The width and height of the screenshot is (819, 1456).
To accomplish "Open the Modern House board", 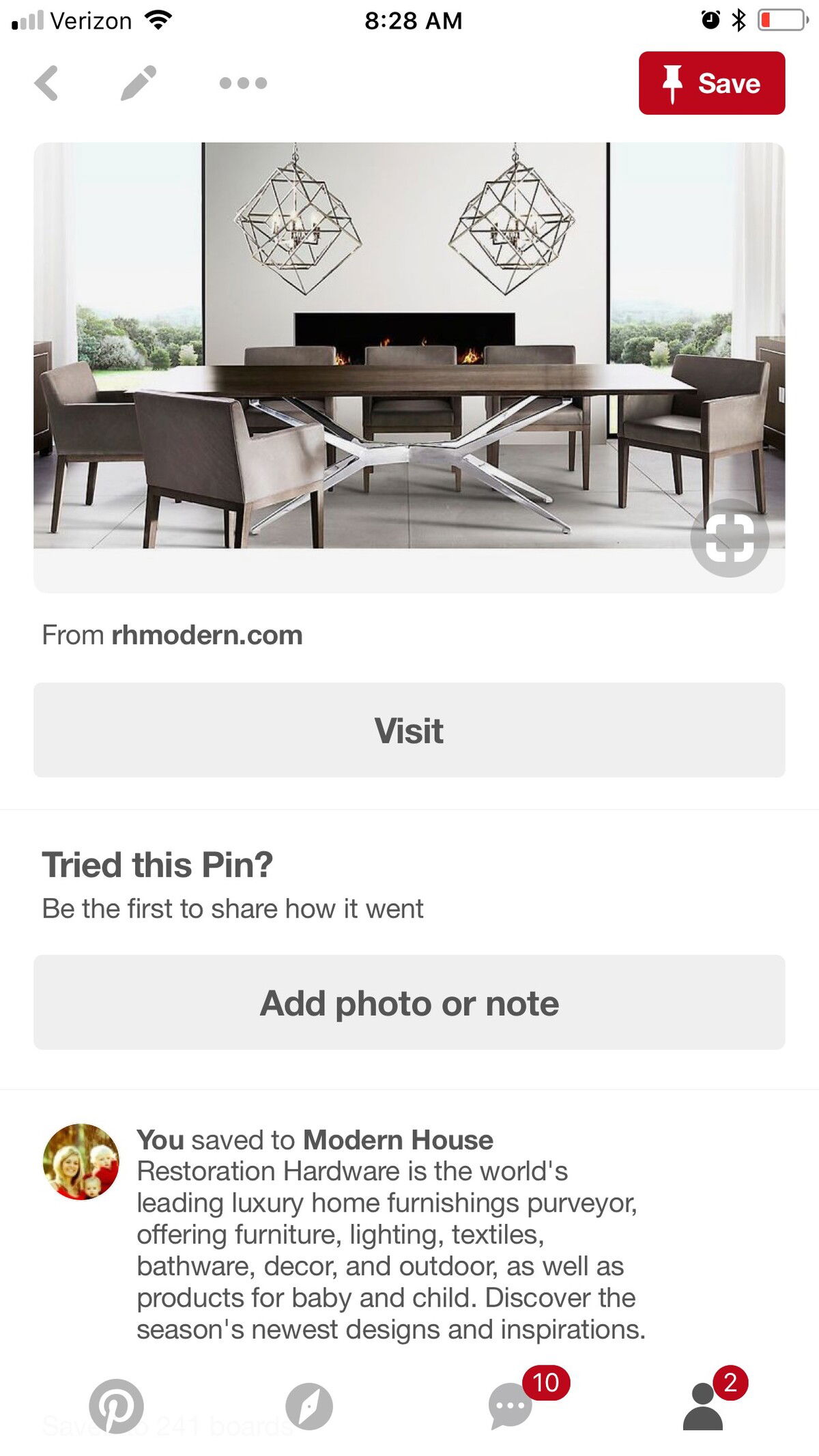I will 398,1140.
